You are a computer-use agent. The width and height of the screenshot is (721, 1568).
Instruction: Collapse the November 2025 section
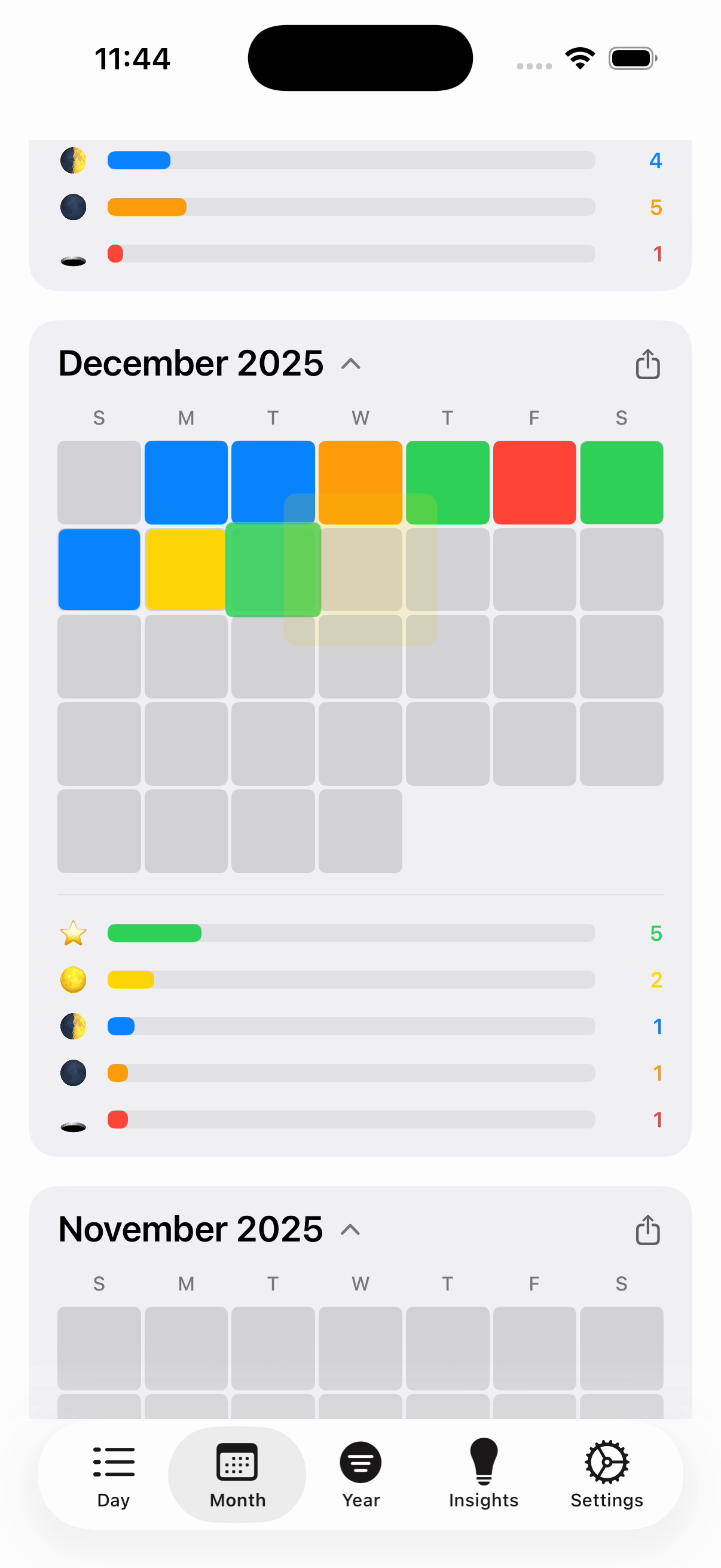pos(350,1230)
